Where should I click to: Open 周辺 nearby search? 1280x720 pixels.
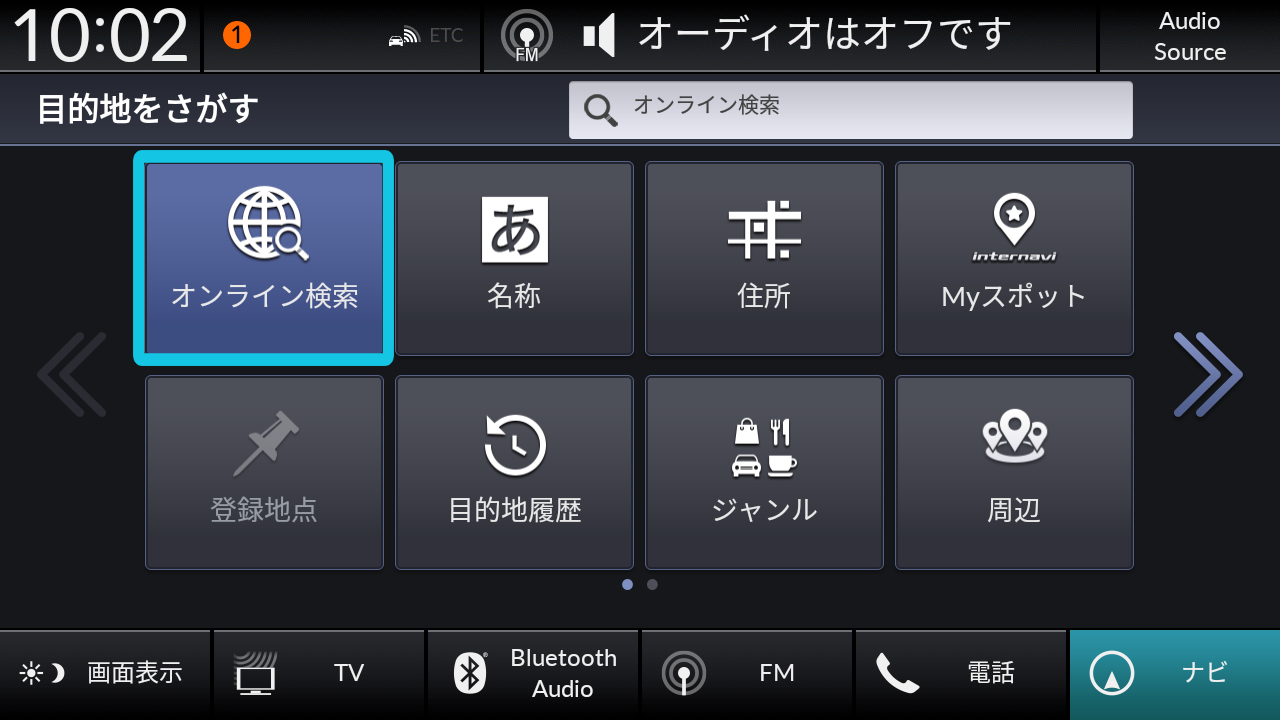(x=1014, y=472)
